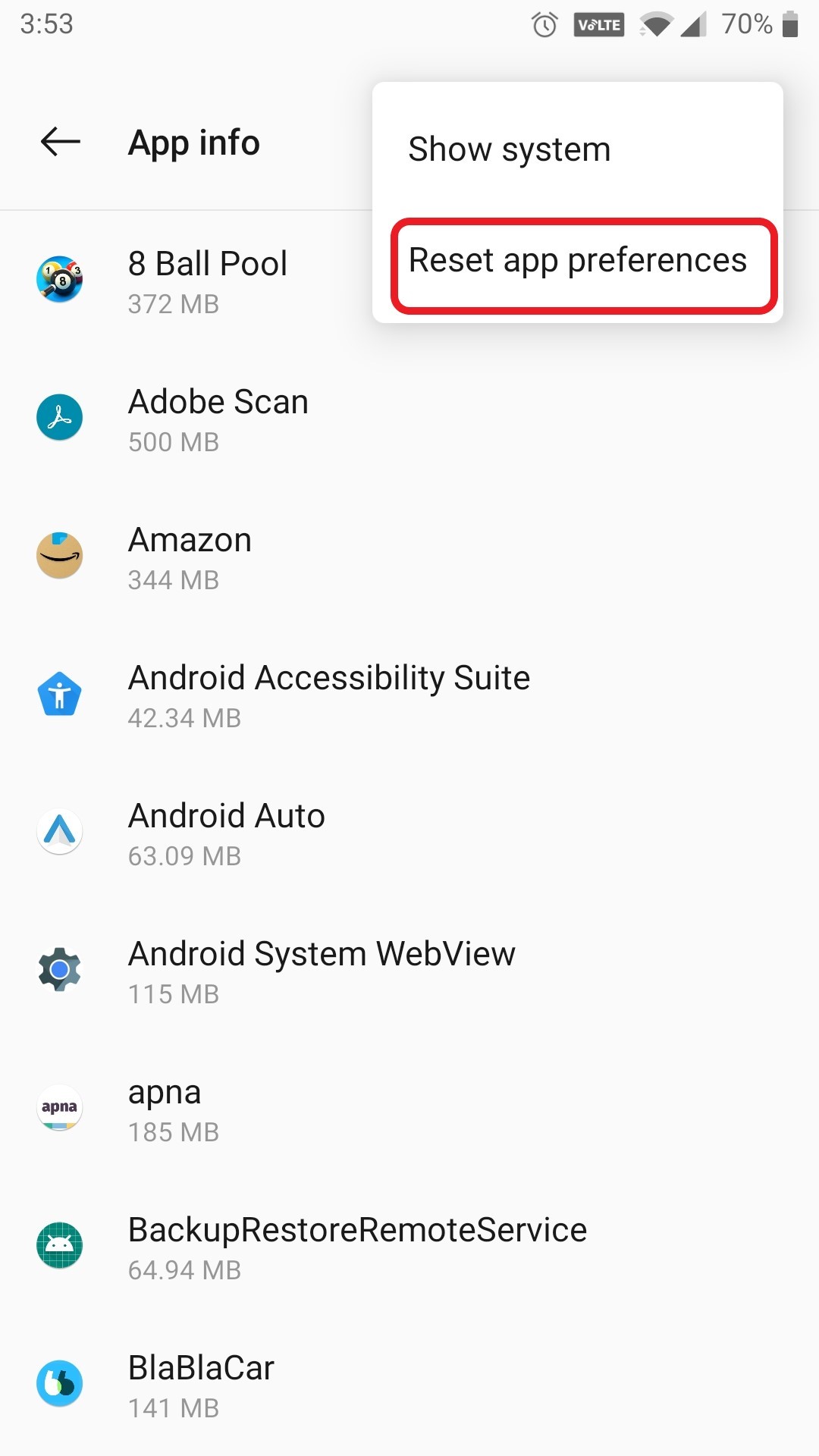Tap the Adobe Scan app icon

(x=59, y=418)
